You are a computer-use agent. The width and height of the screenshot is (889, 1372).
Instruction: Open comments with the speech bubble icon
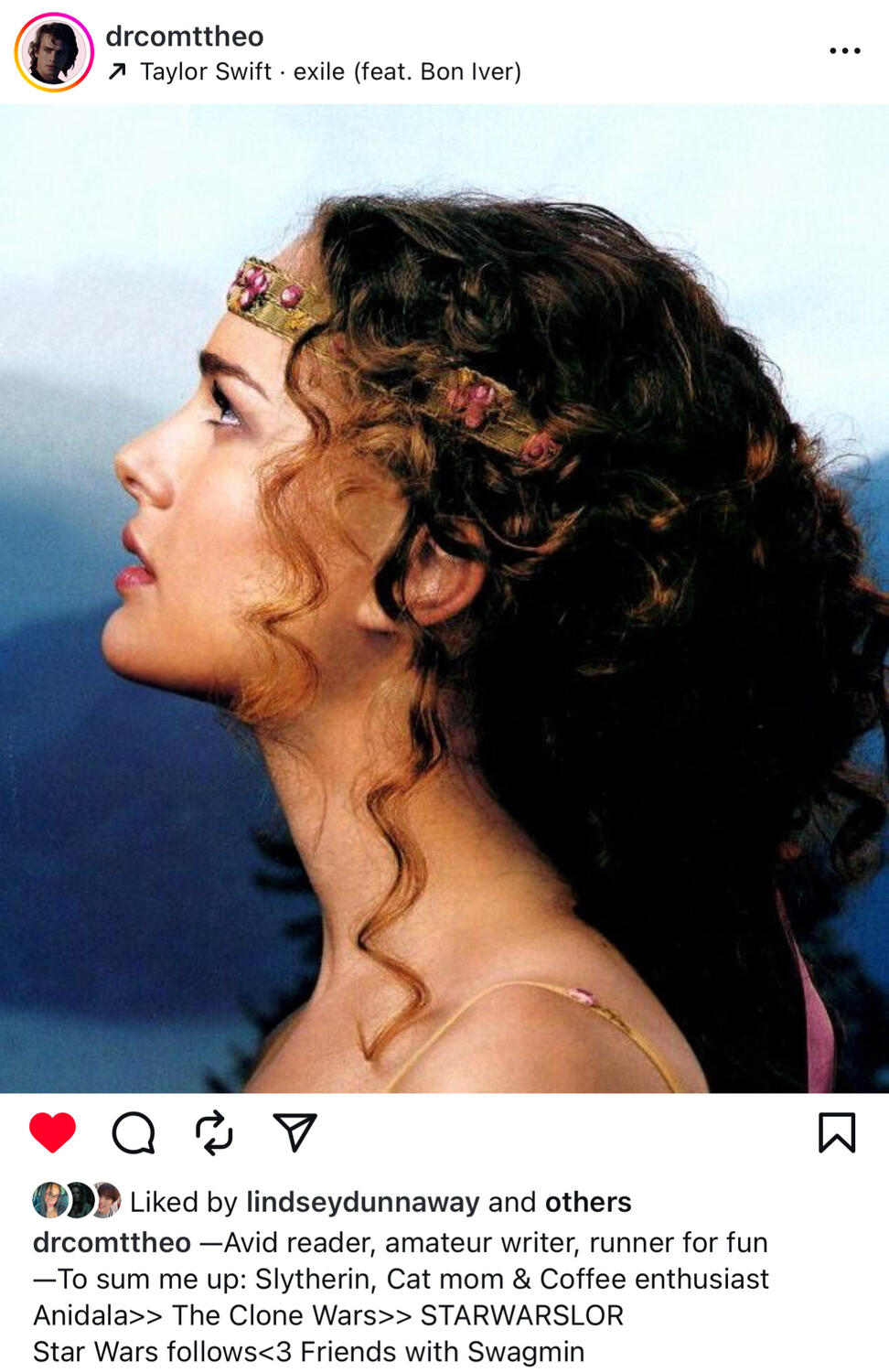tap(134, 1132)
